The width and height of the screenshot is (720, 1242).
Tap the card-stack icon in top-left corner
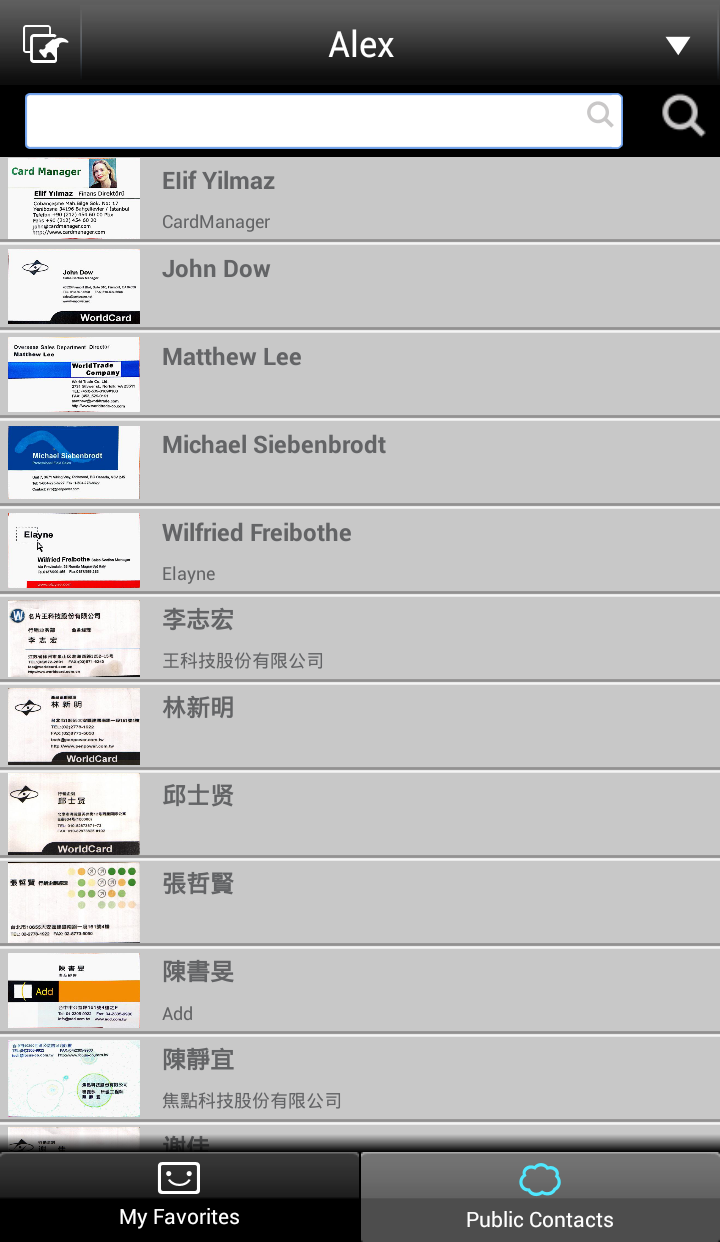click(x=44, y=44)
